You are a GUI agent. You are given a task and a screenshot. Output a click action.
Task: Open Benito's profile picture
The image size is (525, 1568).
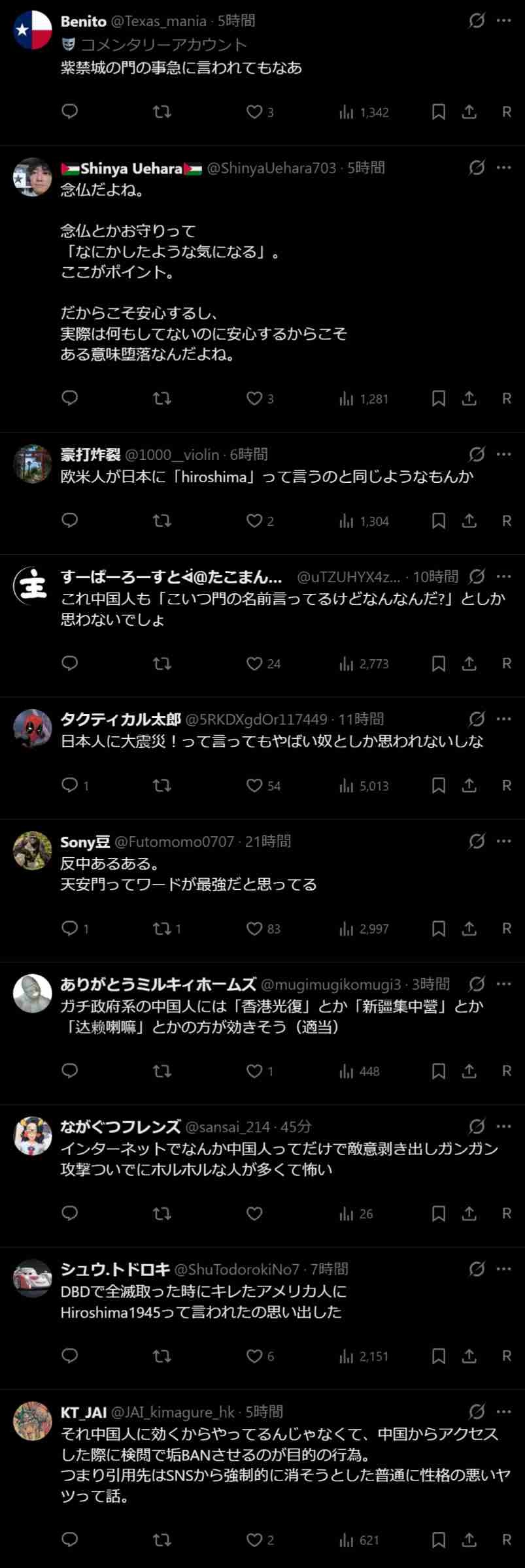coord(33,30)
